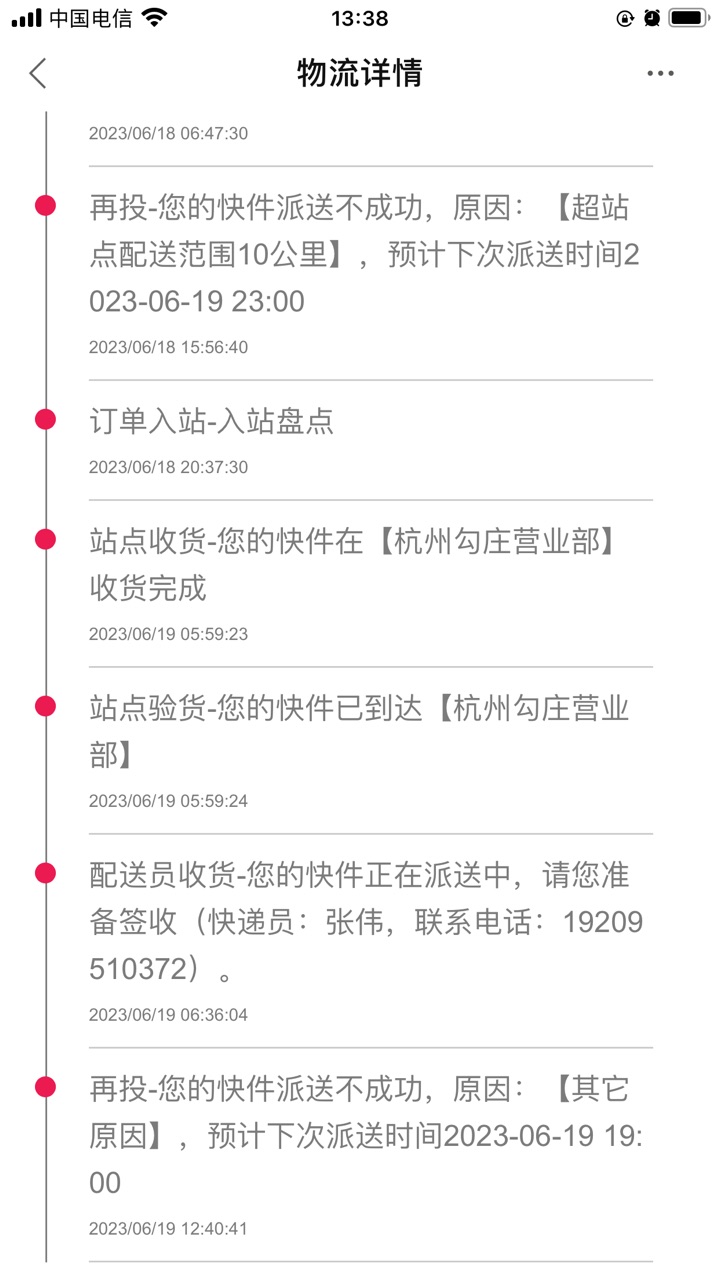Go back from 物流详情 page
The height and width of the screenshot is (1280, 720).
38,73
